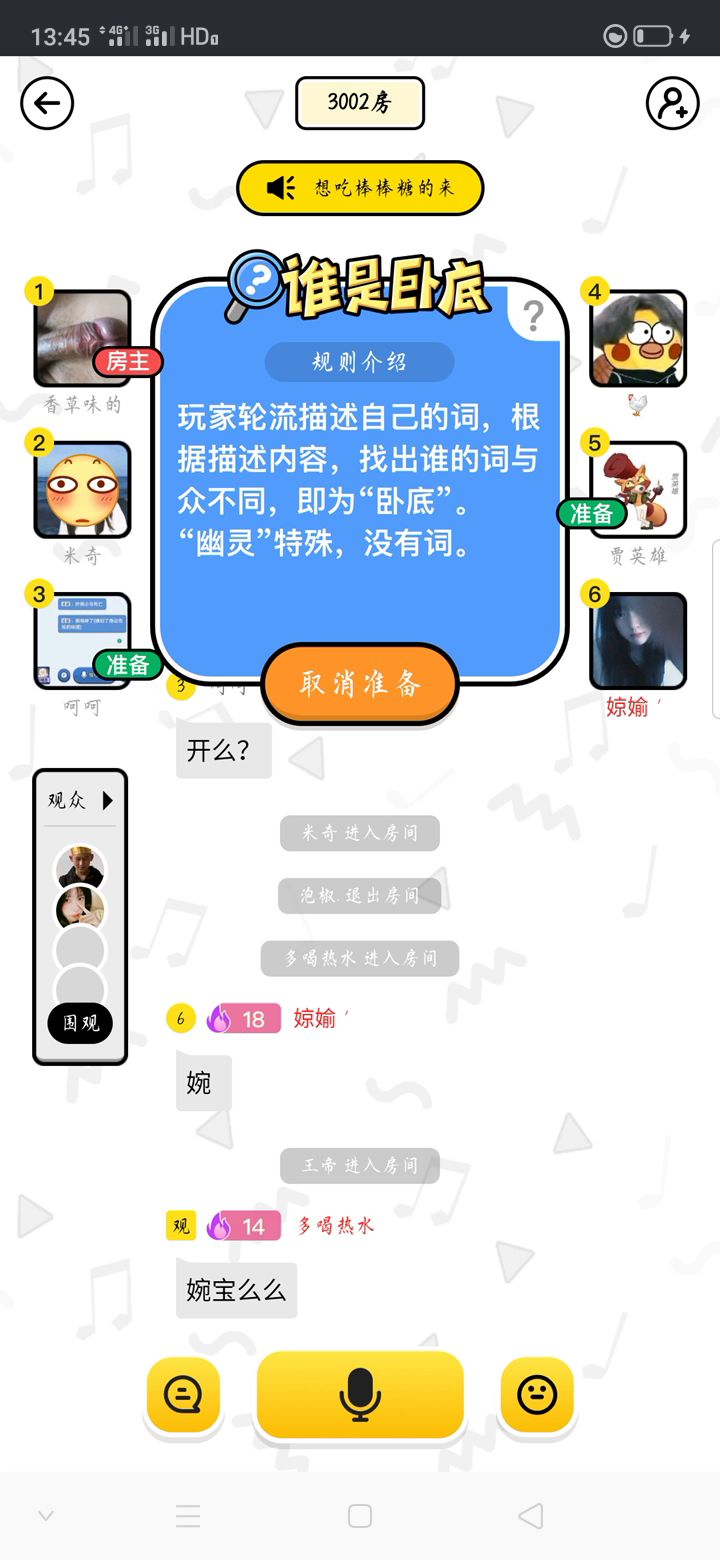Open player 5 贾英雄's profile

[638, 490]
